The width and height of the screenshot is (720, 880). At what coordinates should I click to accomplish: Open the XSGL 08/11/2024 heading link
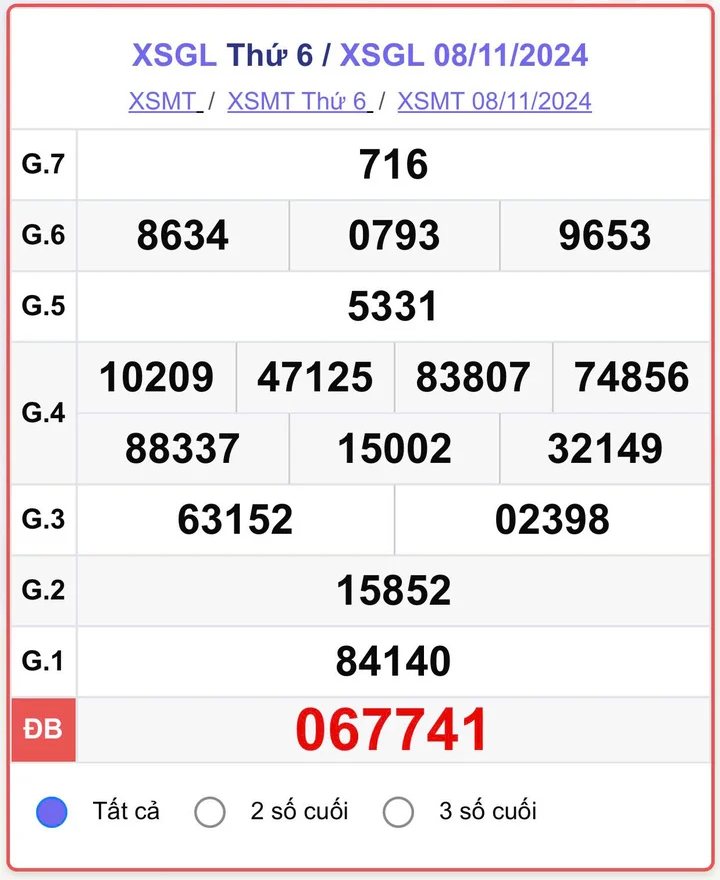pyautogui.click(x=463, y=55)
